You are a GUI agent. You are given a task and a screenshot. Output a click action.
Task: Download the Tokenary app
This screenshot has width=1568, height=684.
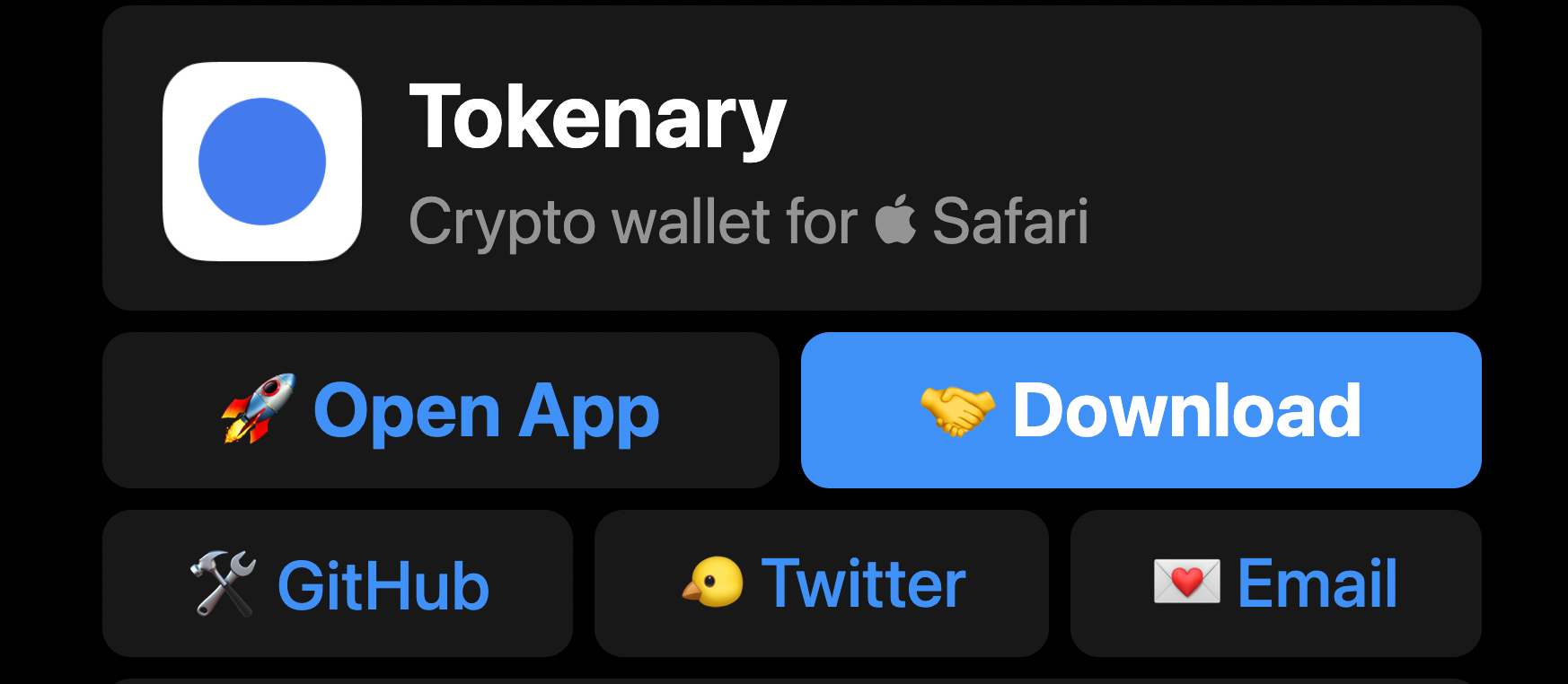pos(1141,410)
